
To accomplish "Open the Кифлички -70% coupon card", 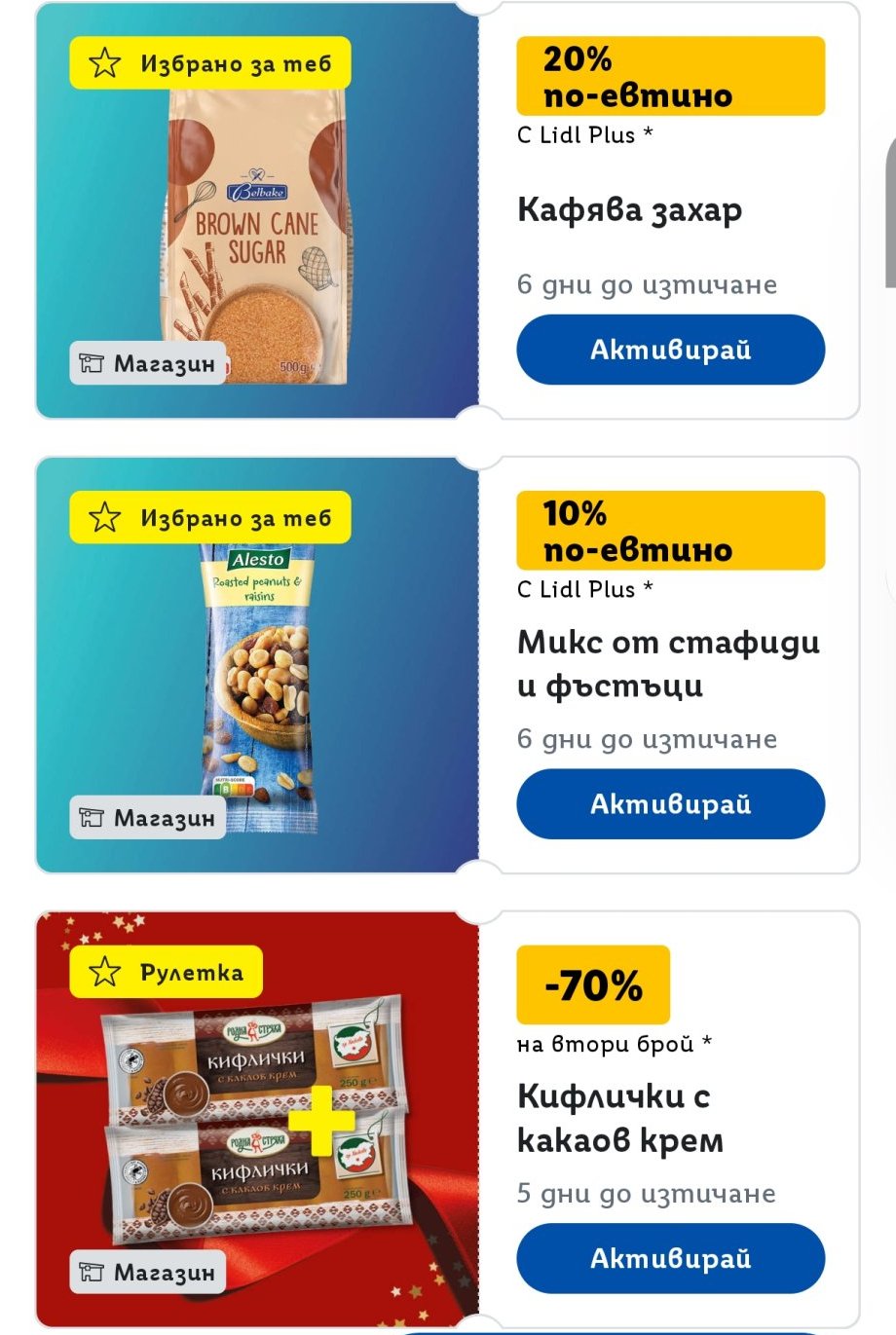I will click(x=257, y=1120).
